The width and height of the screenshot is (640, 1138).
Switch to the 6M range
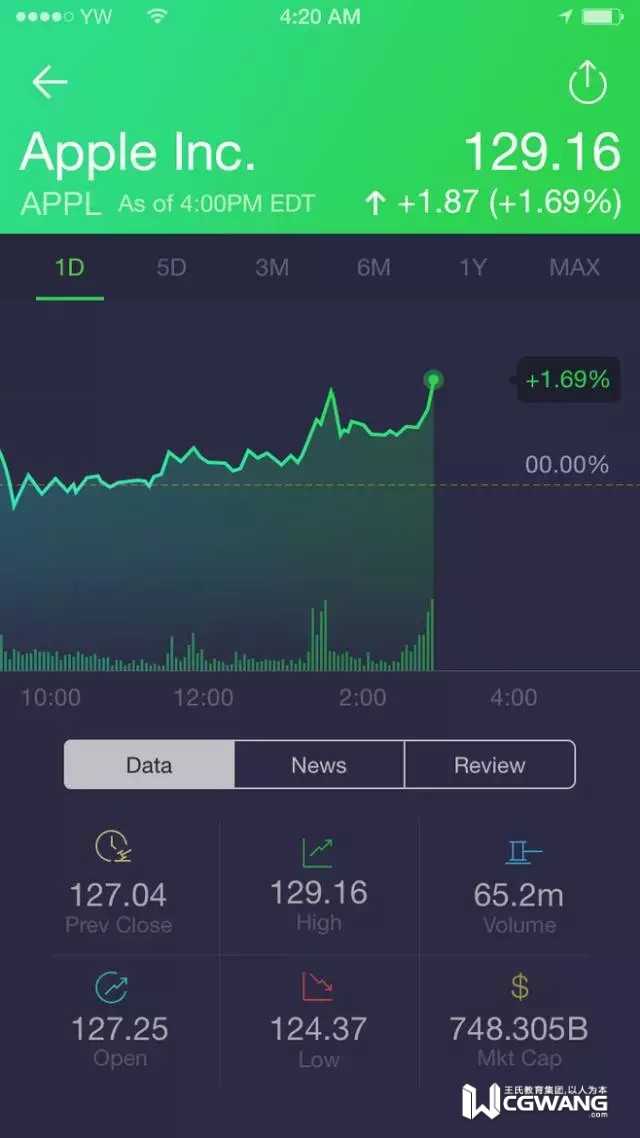[373, 268]
